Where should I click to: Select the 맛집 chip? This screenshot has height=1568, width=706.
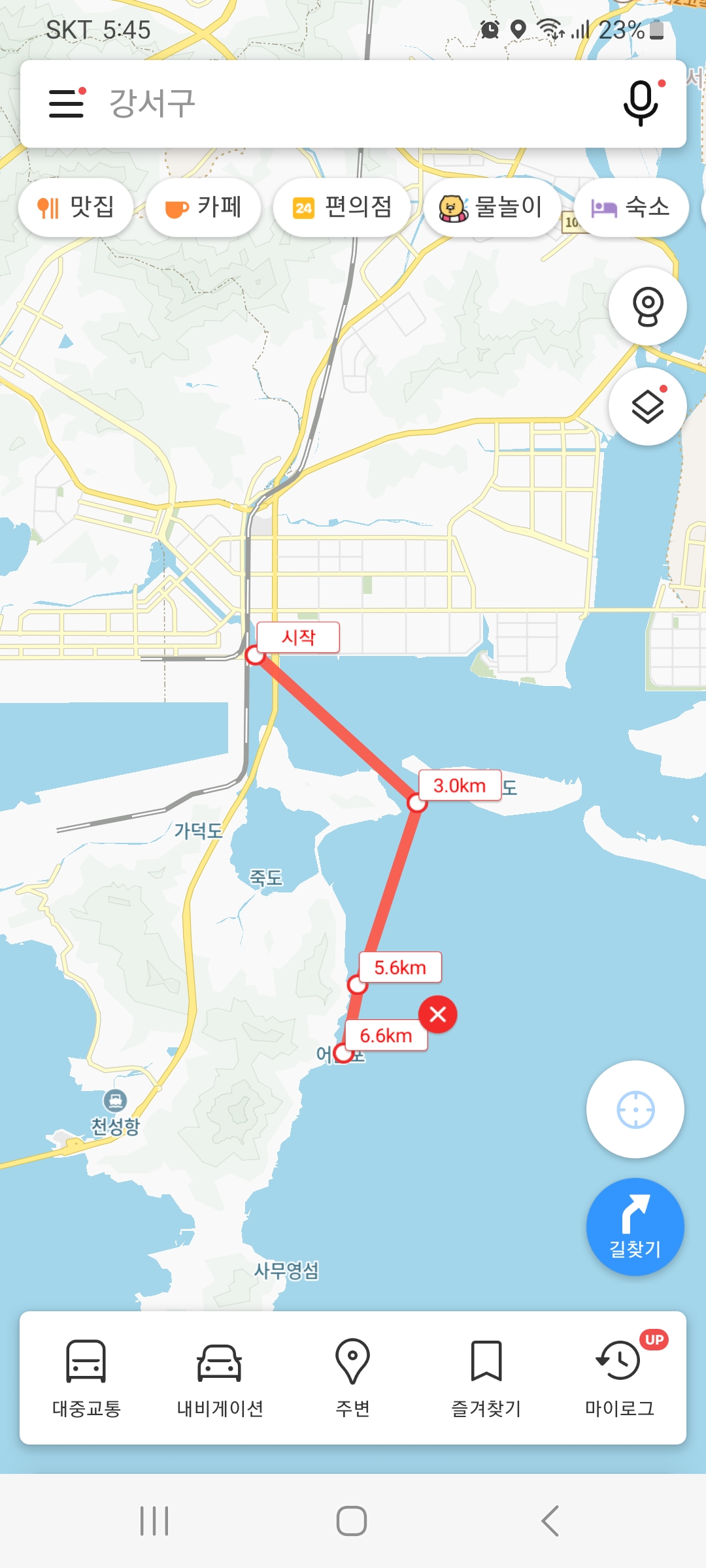click(x=76, y=208)
